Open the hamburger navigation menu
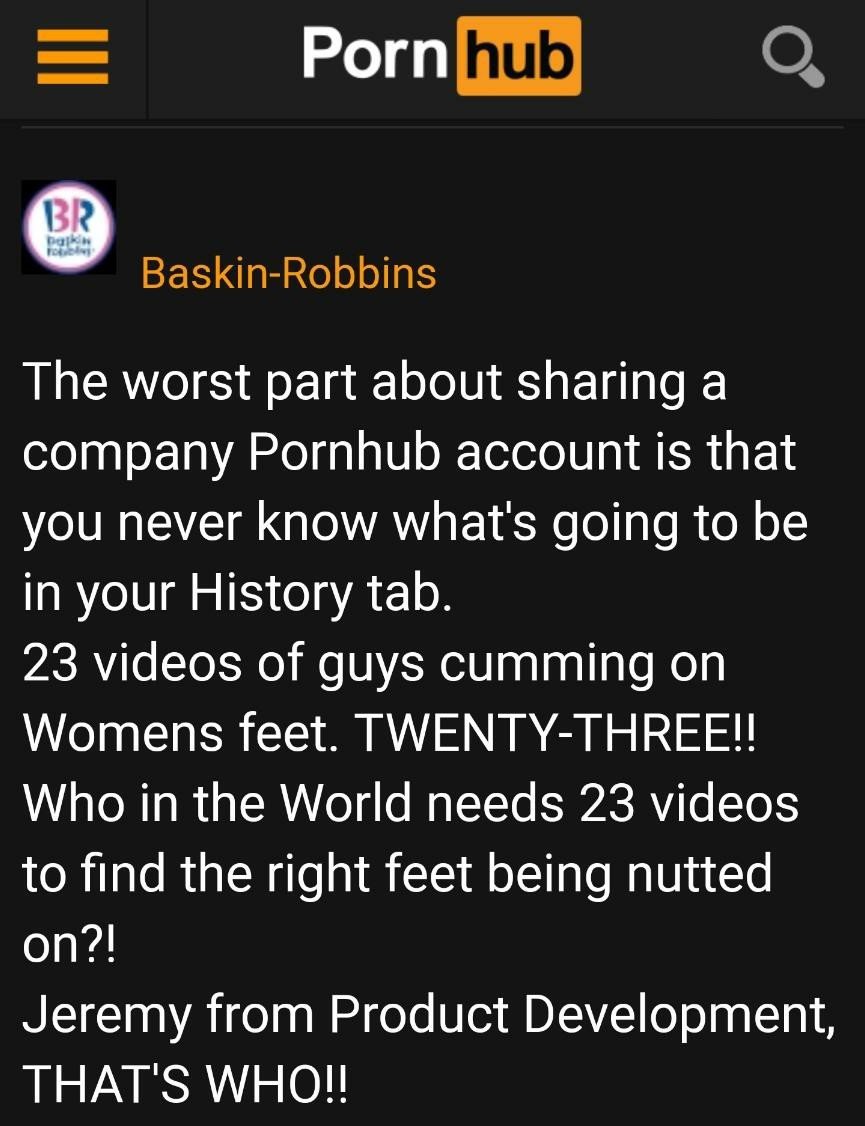The width and height of the screenshot is (865, 1126). 72,58
